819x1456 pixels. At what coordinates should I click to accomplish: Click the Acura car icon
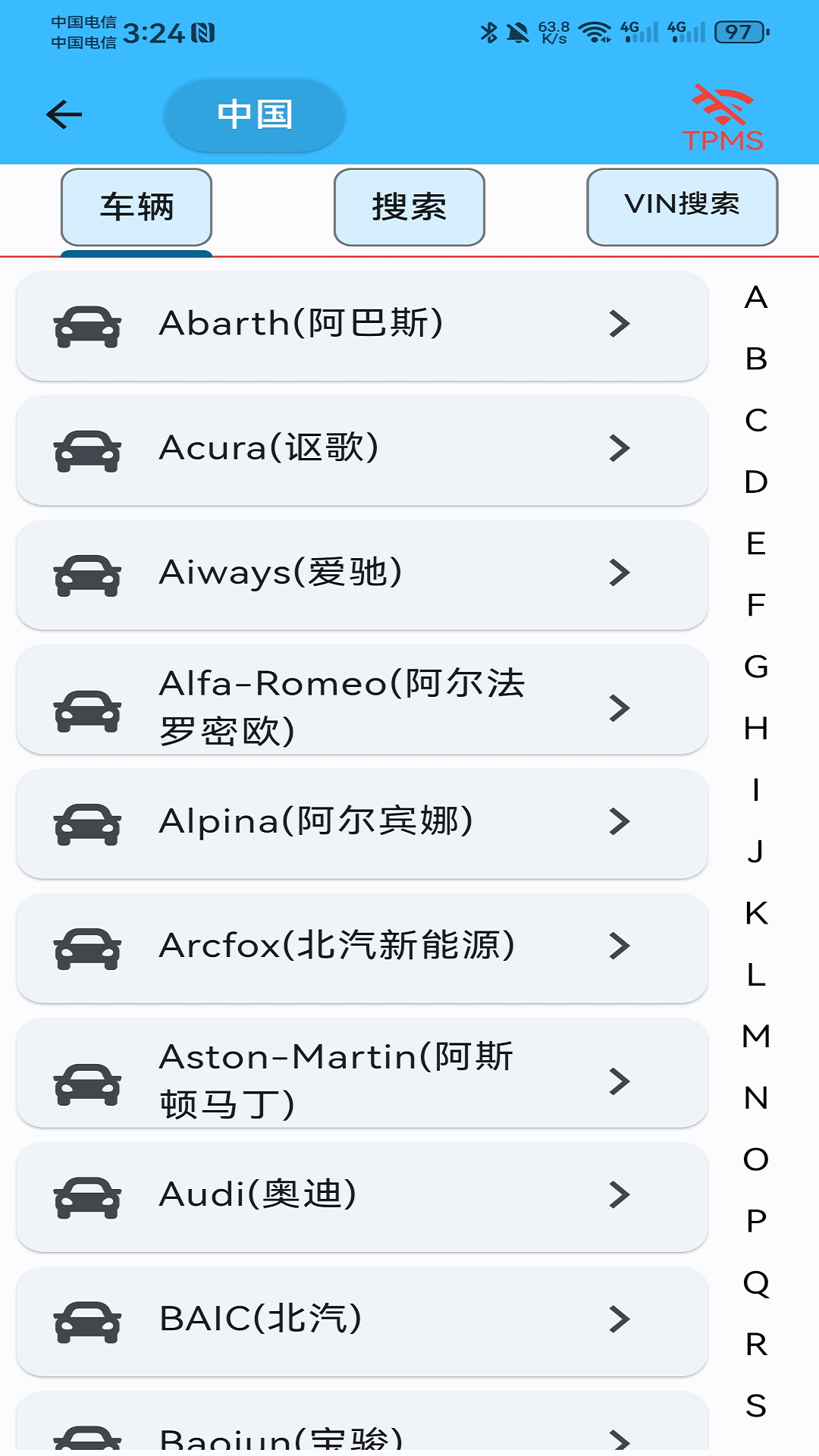[86, 450]
